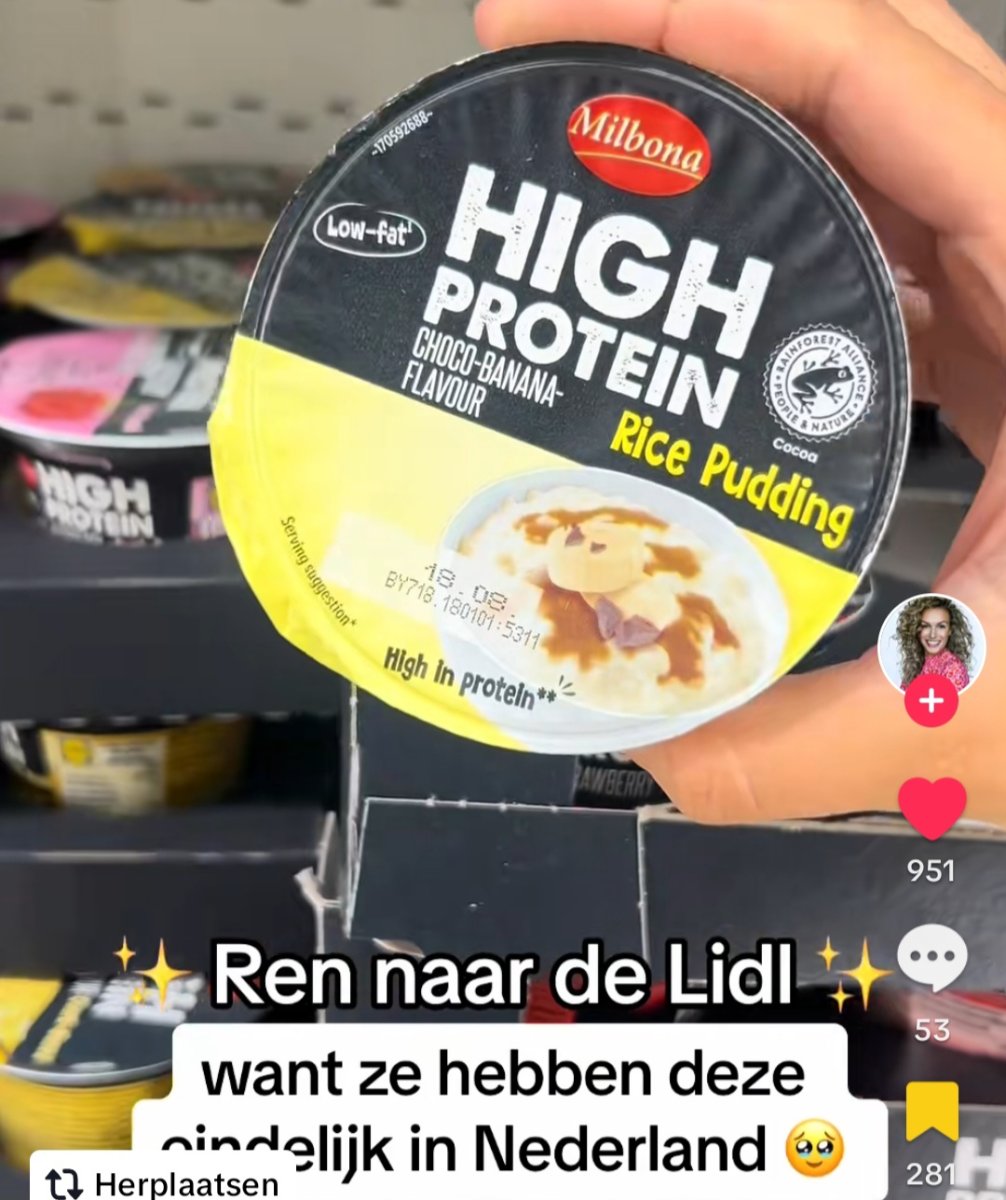Viewport: 1006px width, 1200px height.
Task: Open the comments on this video
Action: tap(931, 960)
